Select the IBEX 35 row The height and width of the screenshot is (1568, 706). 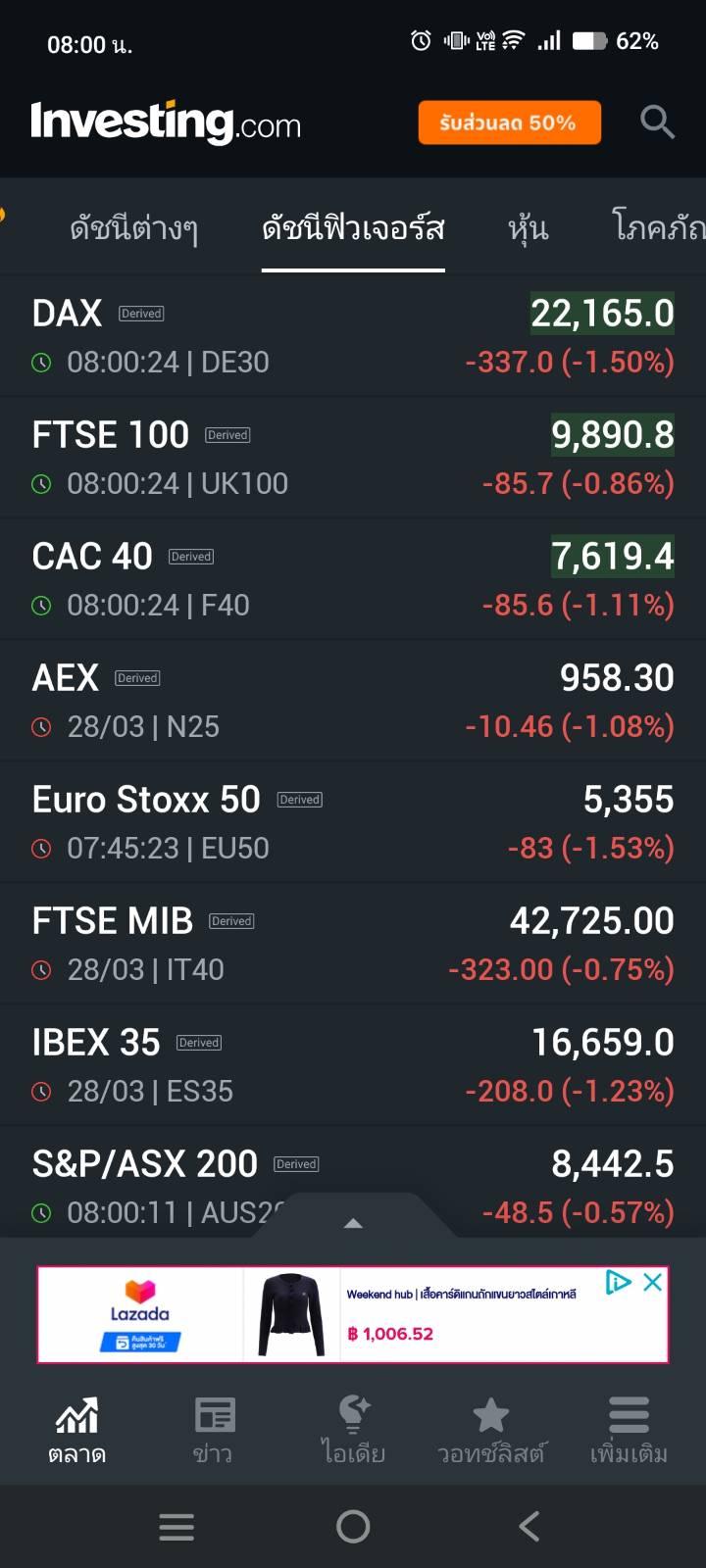(x=353, y=1065)
